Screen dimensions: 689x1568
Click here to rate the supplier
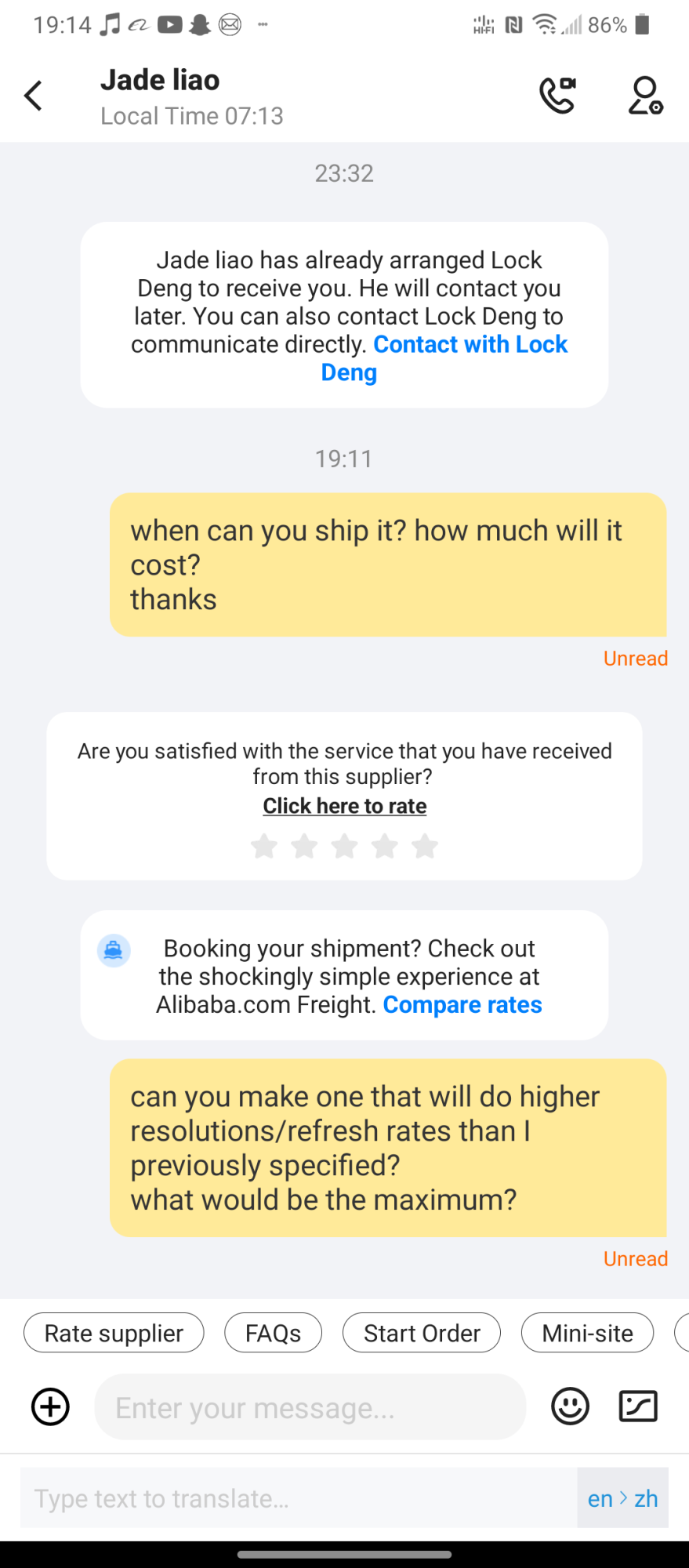[x=344, y=806]
